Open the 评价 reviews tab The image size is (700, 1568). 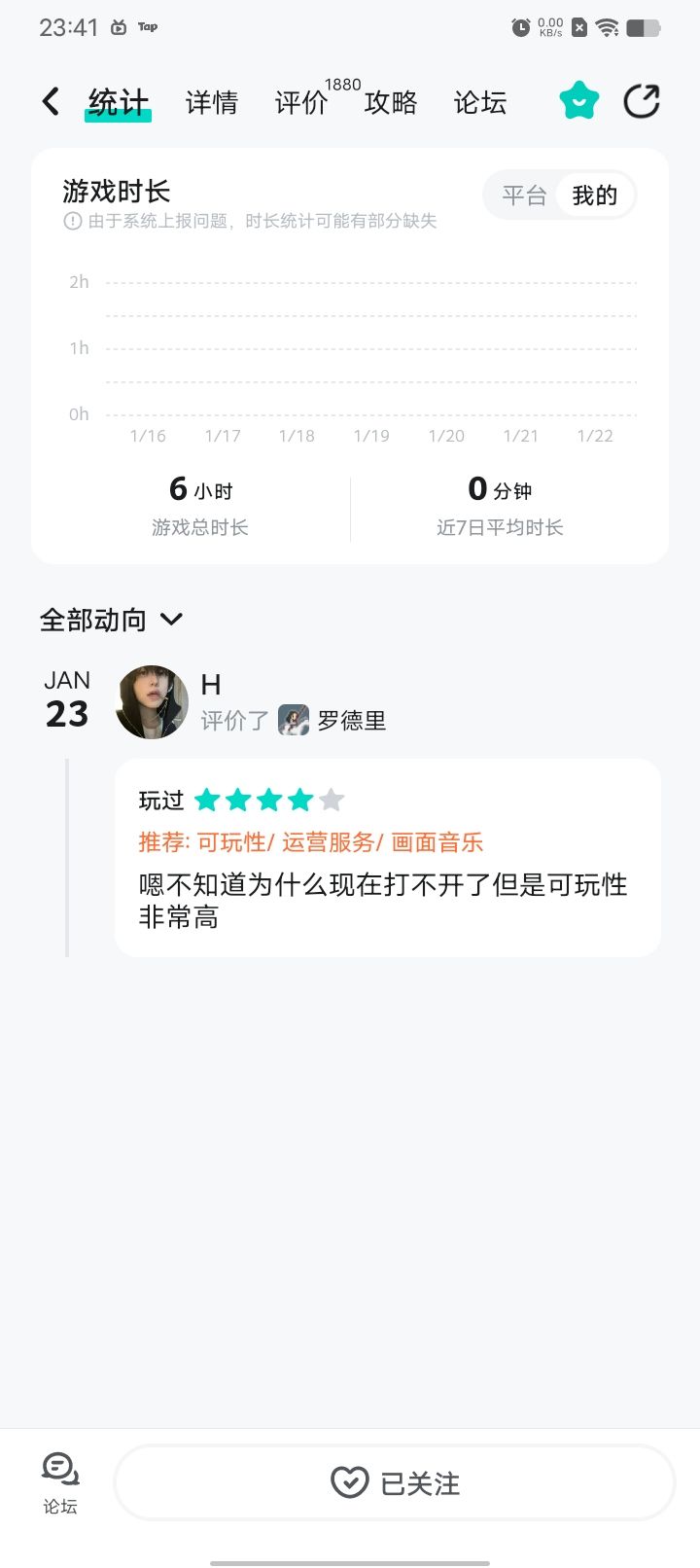point(301,102)
